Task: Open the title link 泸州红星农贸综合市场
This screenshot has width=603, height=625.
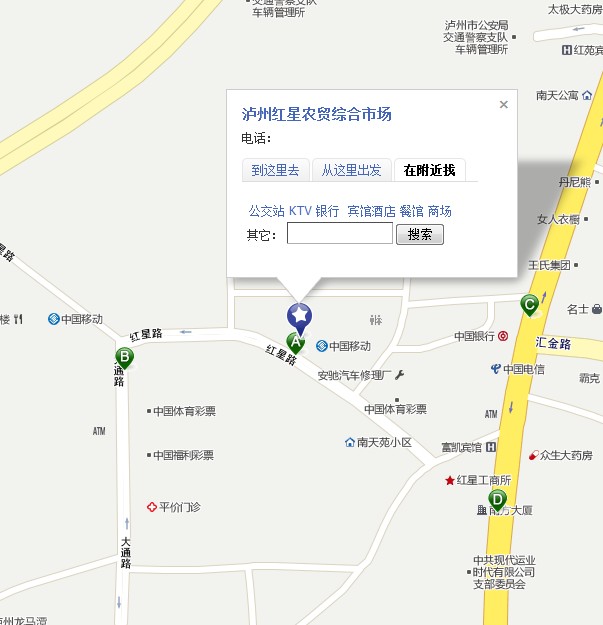Action: [316, 115]
